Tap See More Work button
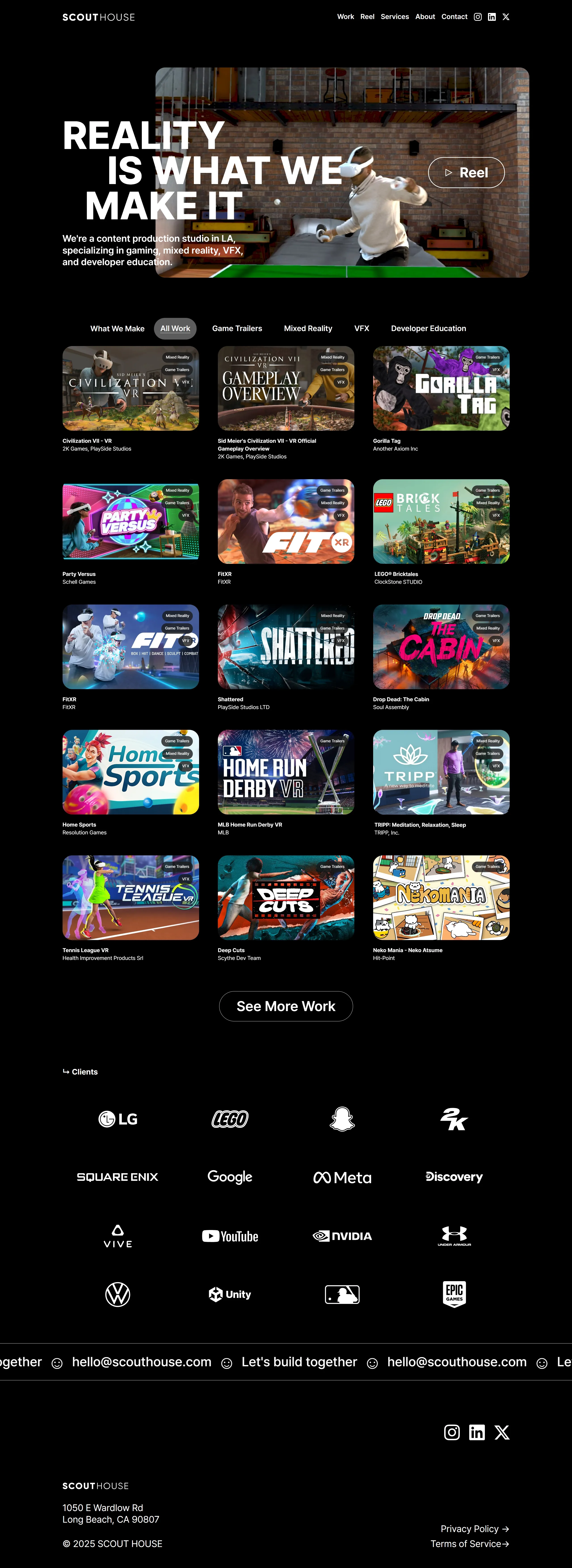The width and height of the screenshot is (572, 1568). [x=285, y=1006]
